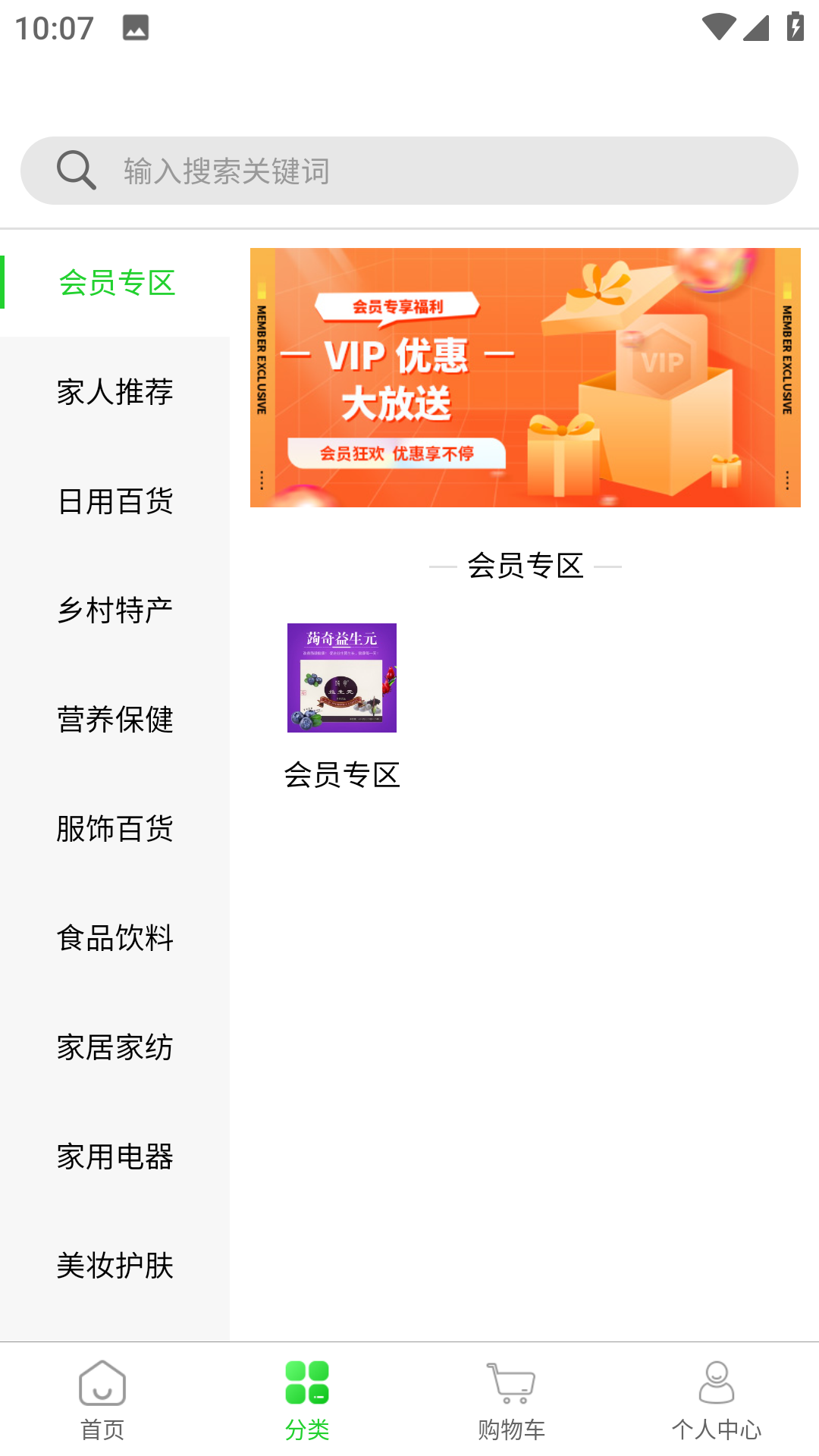
Task: Select the 会员专区 sidebar category
Action: [x=117, y=282]
